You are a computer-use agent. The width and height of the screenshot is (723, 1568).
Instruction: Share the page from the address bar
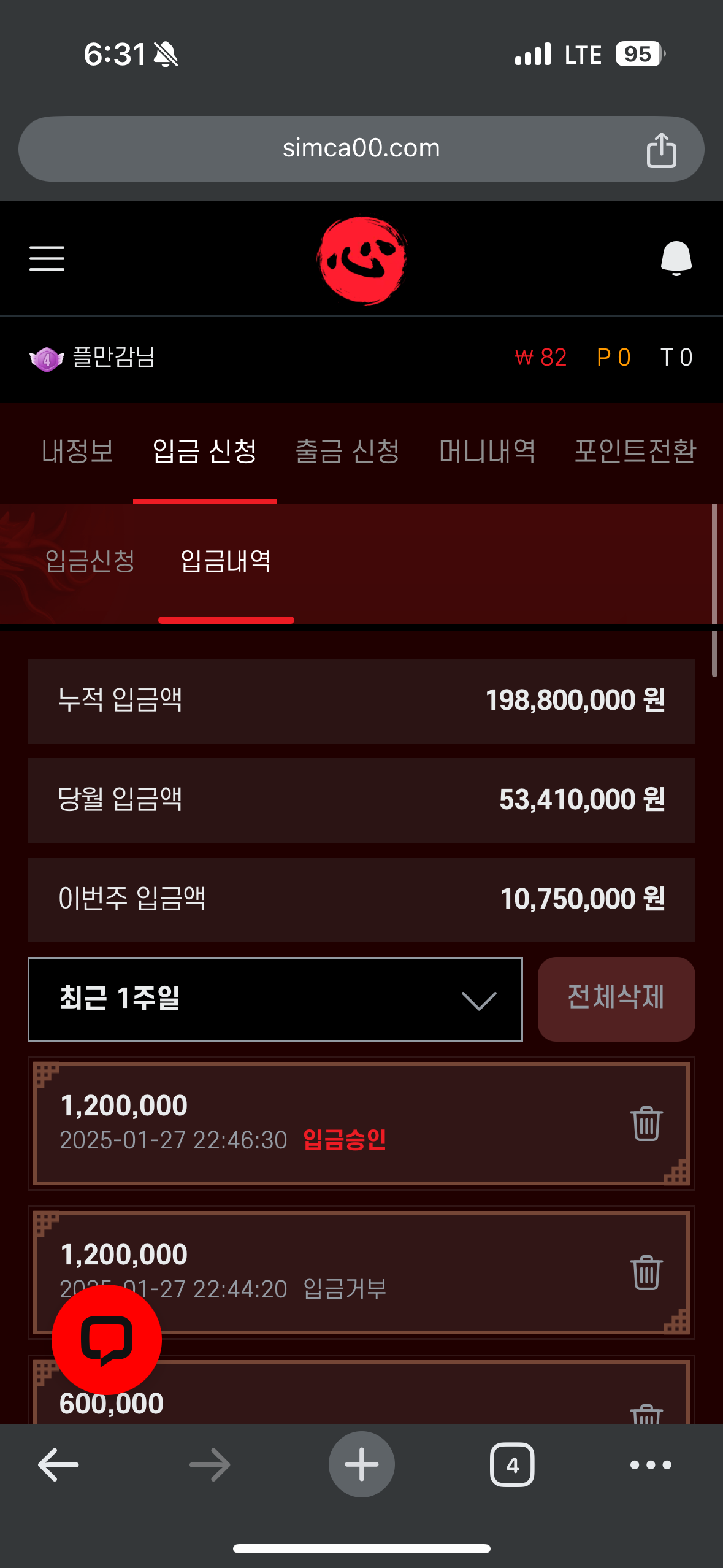tap(661, 150)
